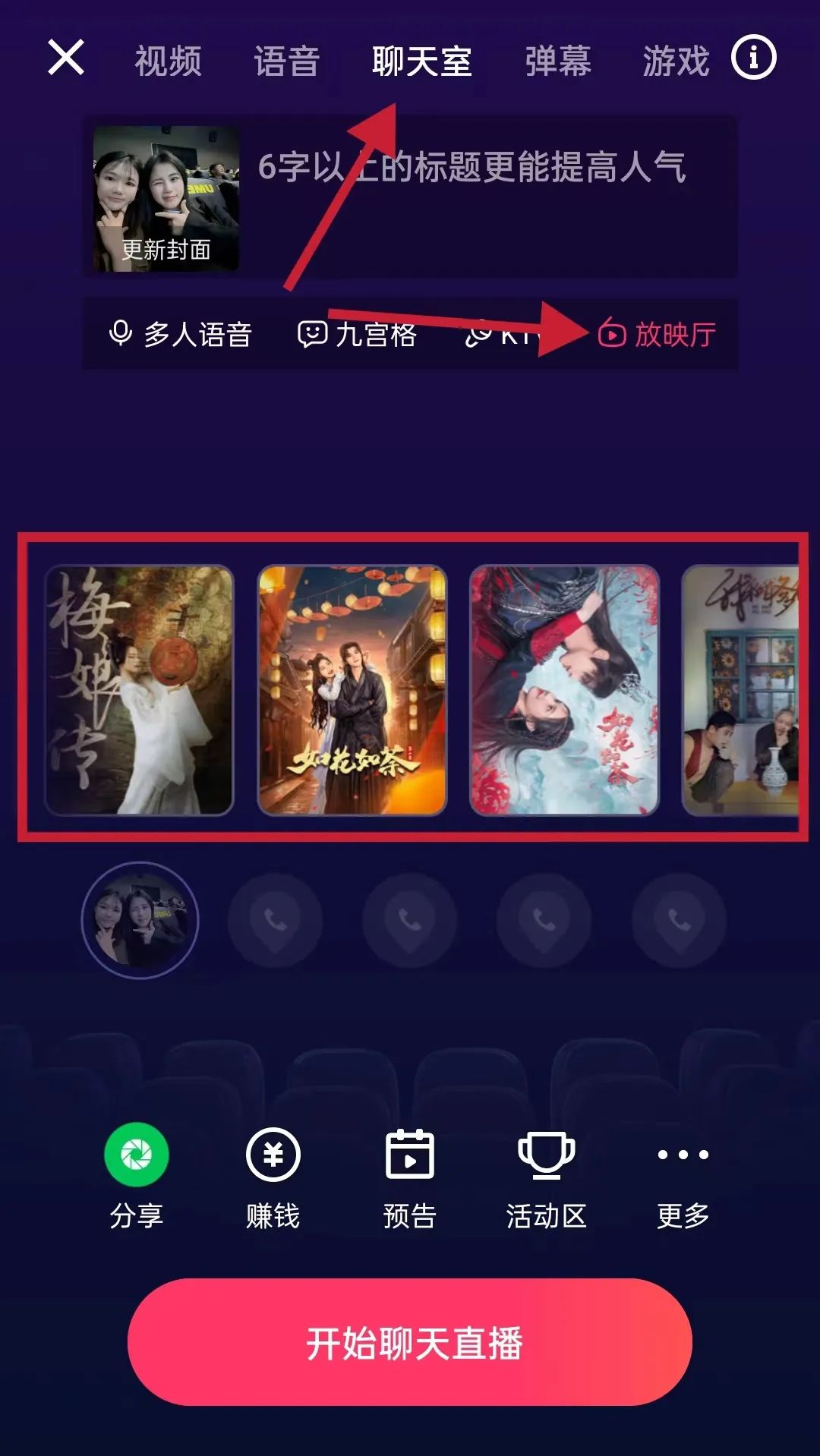Start the broadcast with 开始聊天直播
Viewport: 820px width, 1456px height.
[x=410, y=1342]
